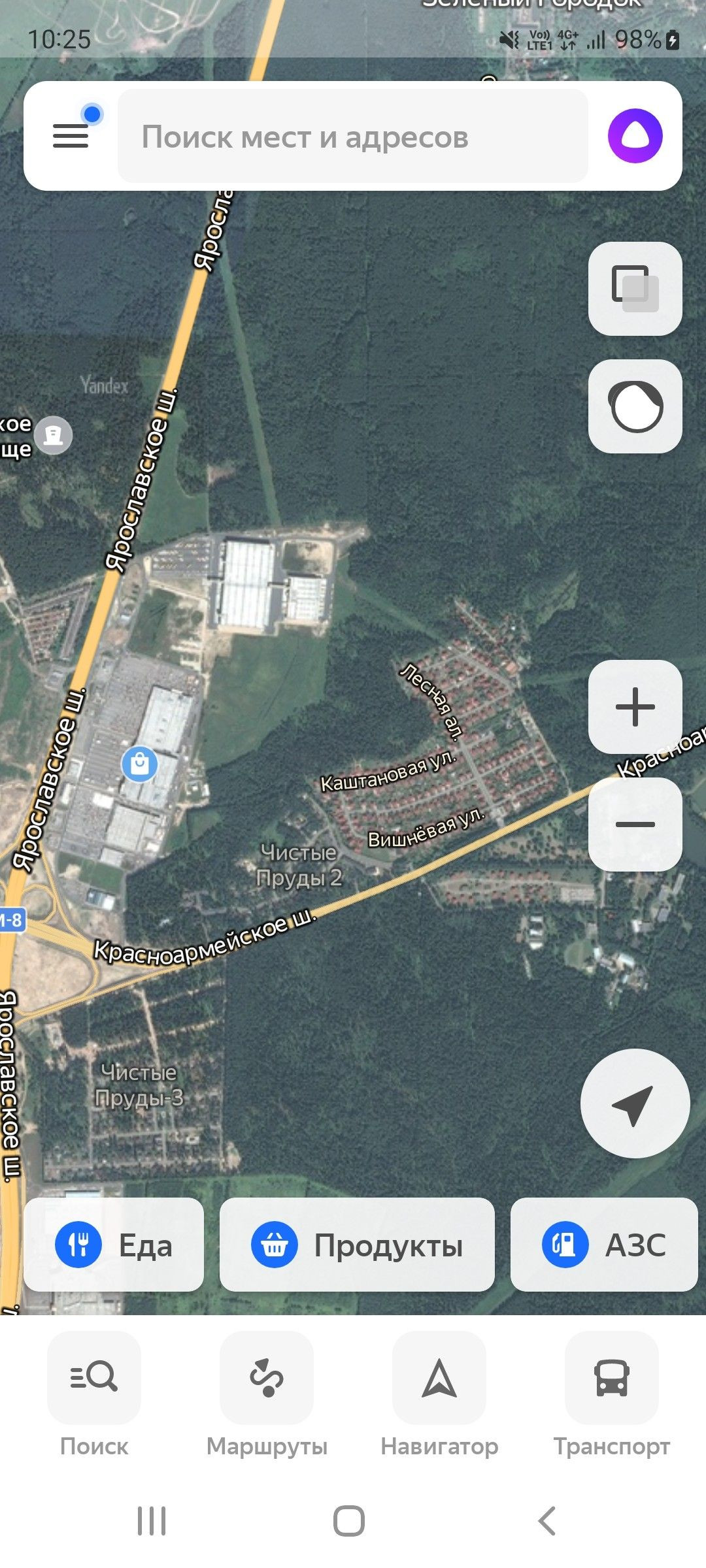Screen dimensions: 706x1568
Task: Tap the shopping mall marker on the map
Action: 140,764
